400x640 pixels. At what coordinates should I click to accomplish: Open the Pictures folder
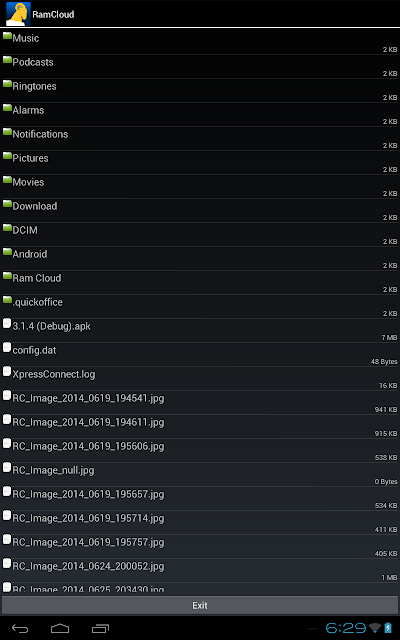(x=200, y=162)
